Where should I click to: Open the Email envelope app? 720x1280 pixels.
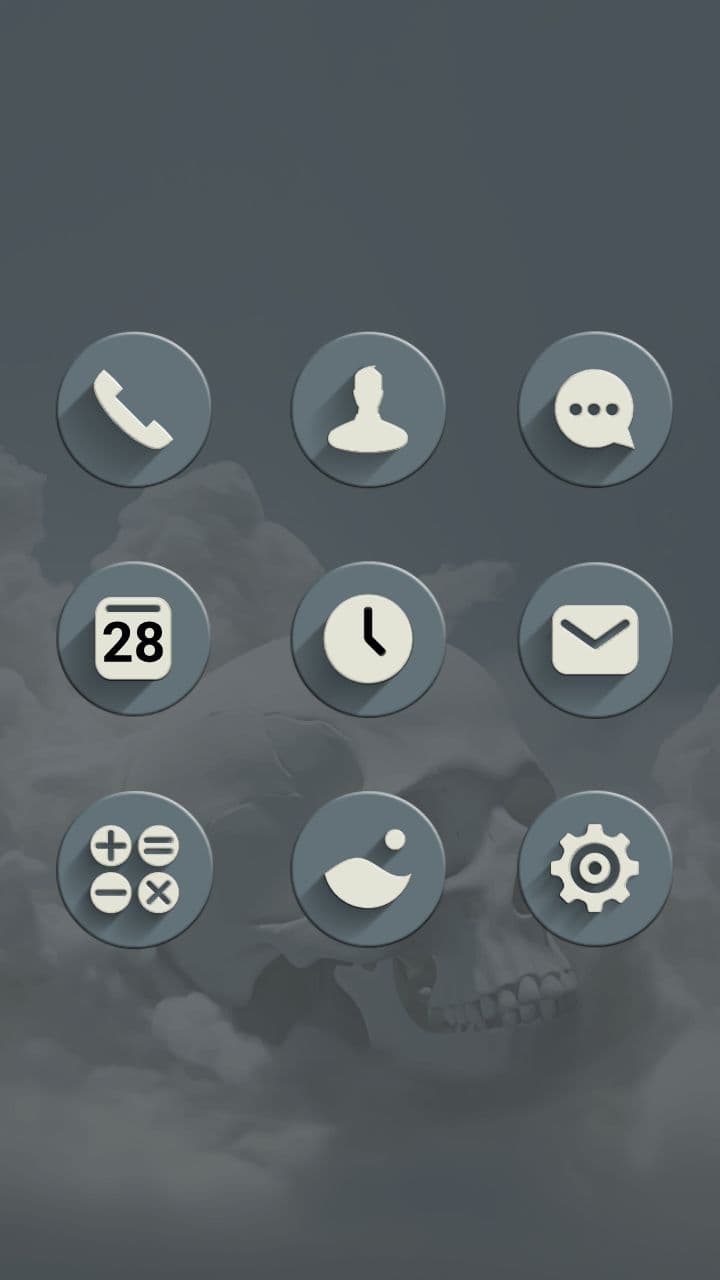point(595,638)
